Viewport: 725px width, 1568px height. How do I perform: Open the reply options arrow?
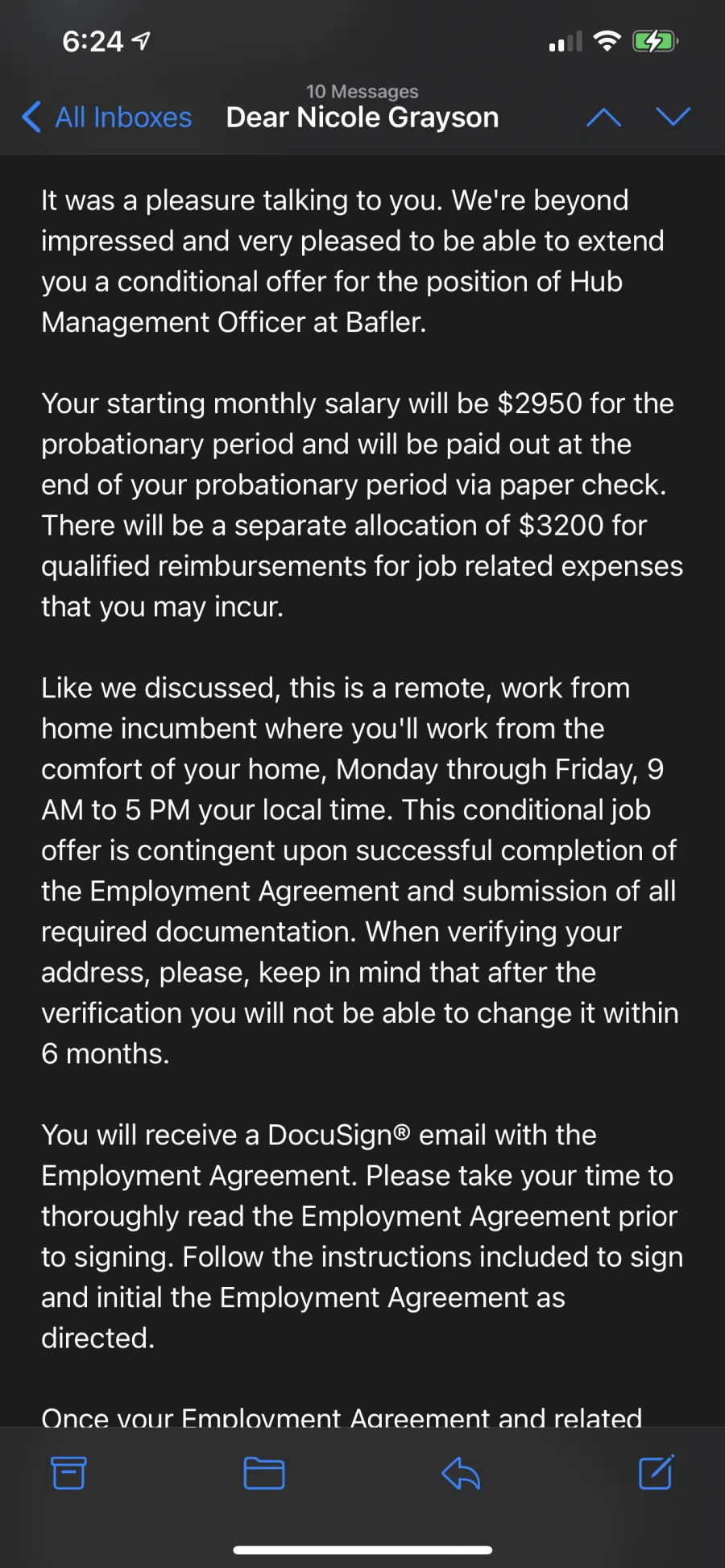461,1473
